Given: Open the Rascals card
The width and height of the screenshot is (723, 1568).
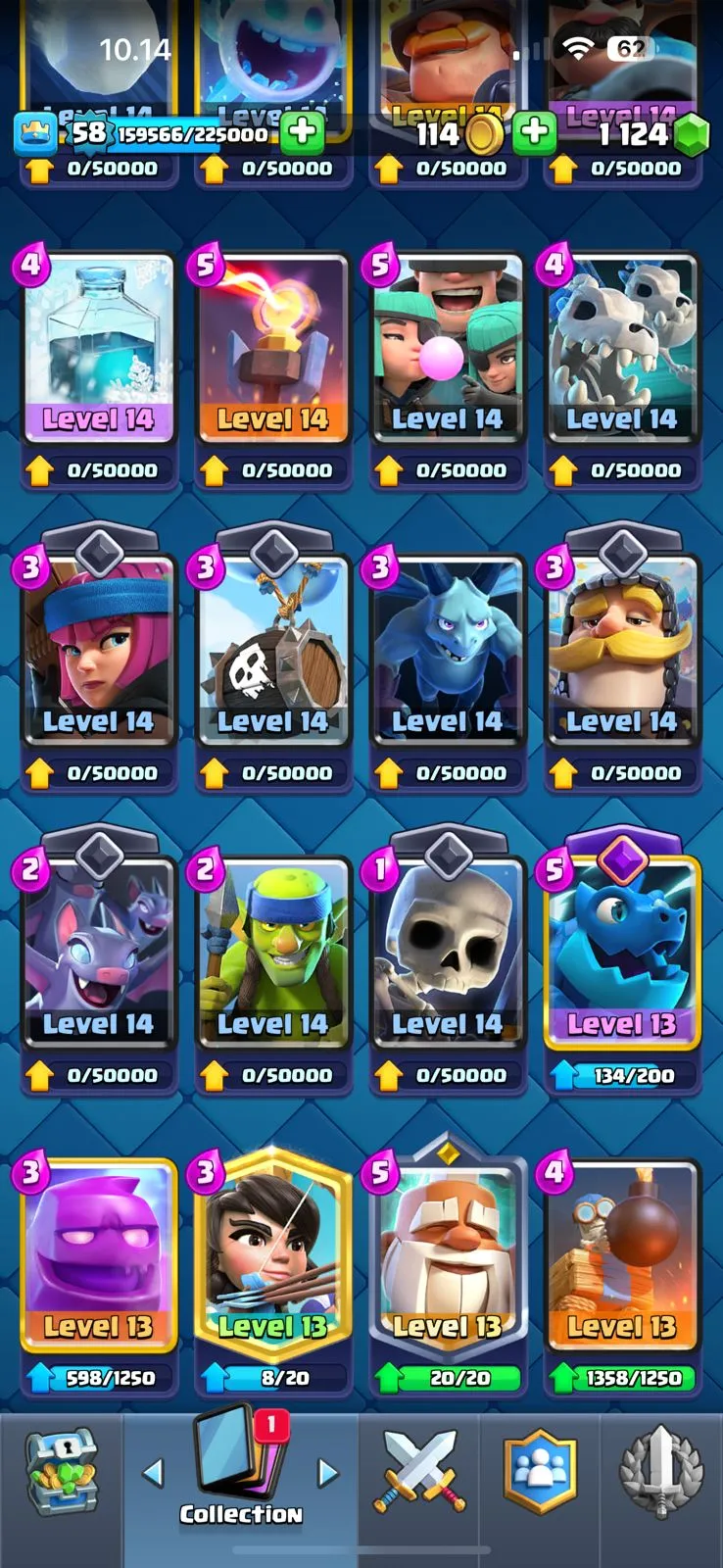Looking at the screenshot, I should [447, 348].
